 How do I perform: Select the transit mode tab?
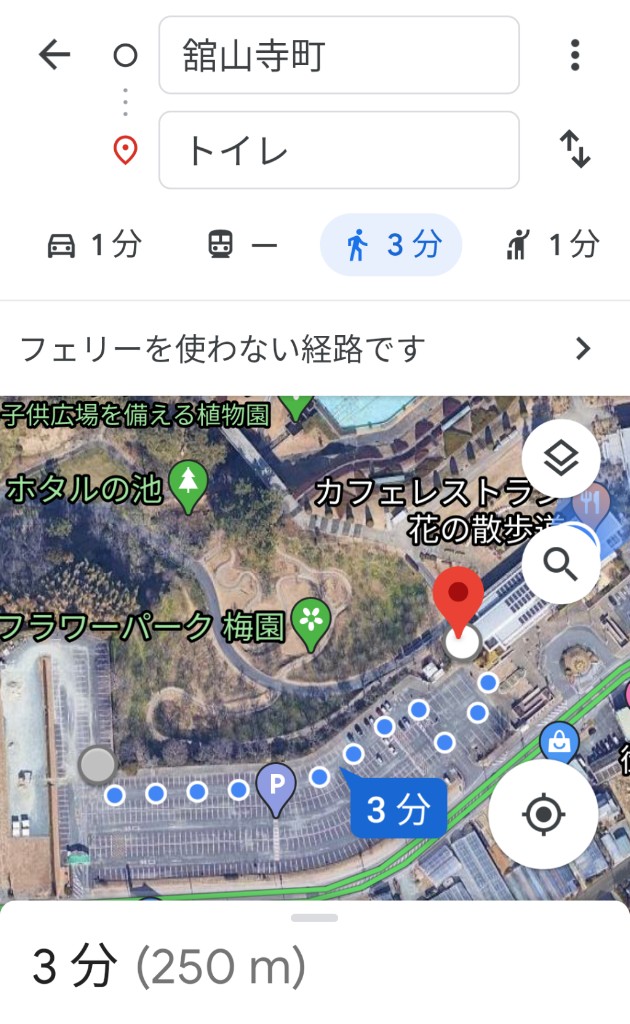point(242,245)
